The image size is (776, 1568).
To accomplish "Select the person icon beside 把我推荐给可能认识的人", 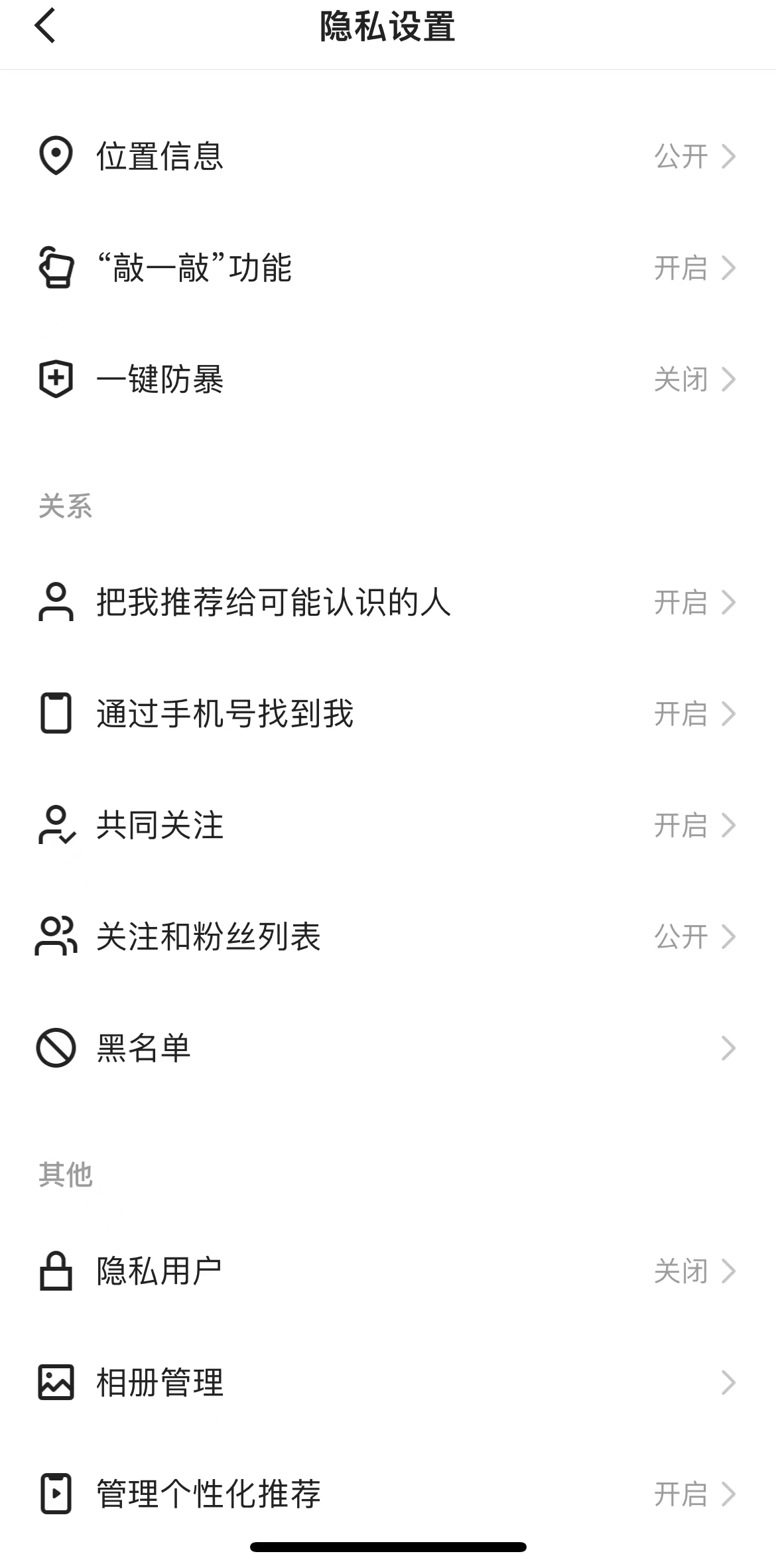I will (56, 602).
